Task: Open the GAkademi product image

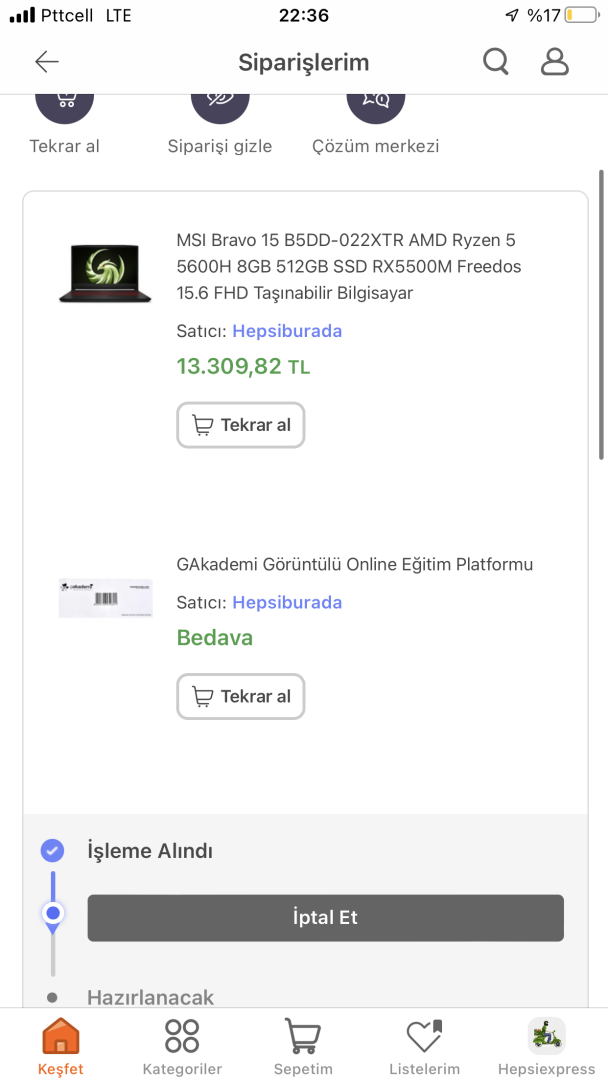Action: [105, 597]
